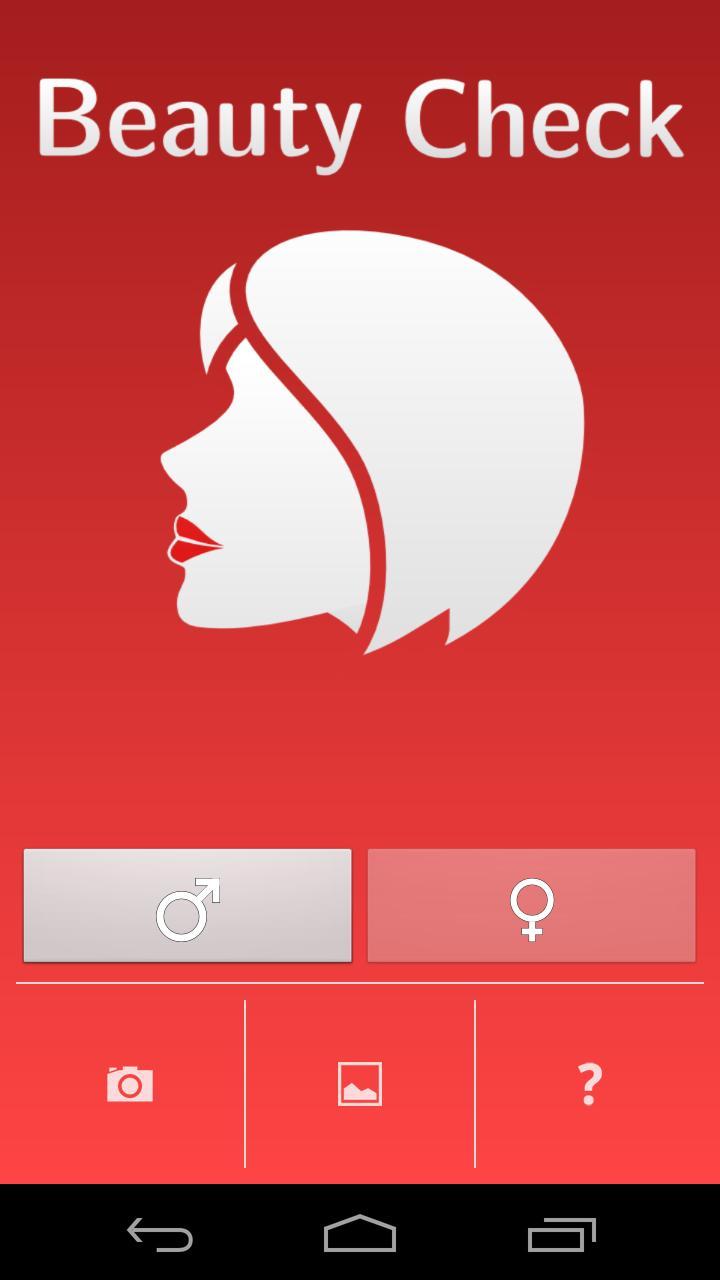Open the recent apps overview

tap(561, 1235)
